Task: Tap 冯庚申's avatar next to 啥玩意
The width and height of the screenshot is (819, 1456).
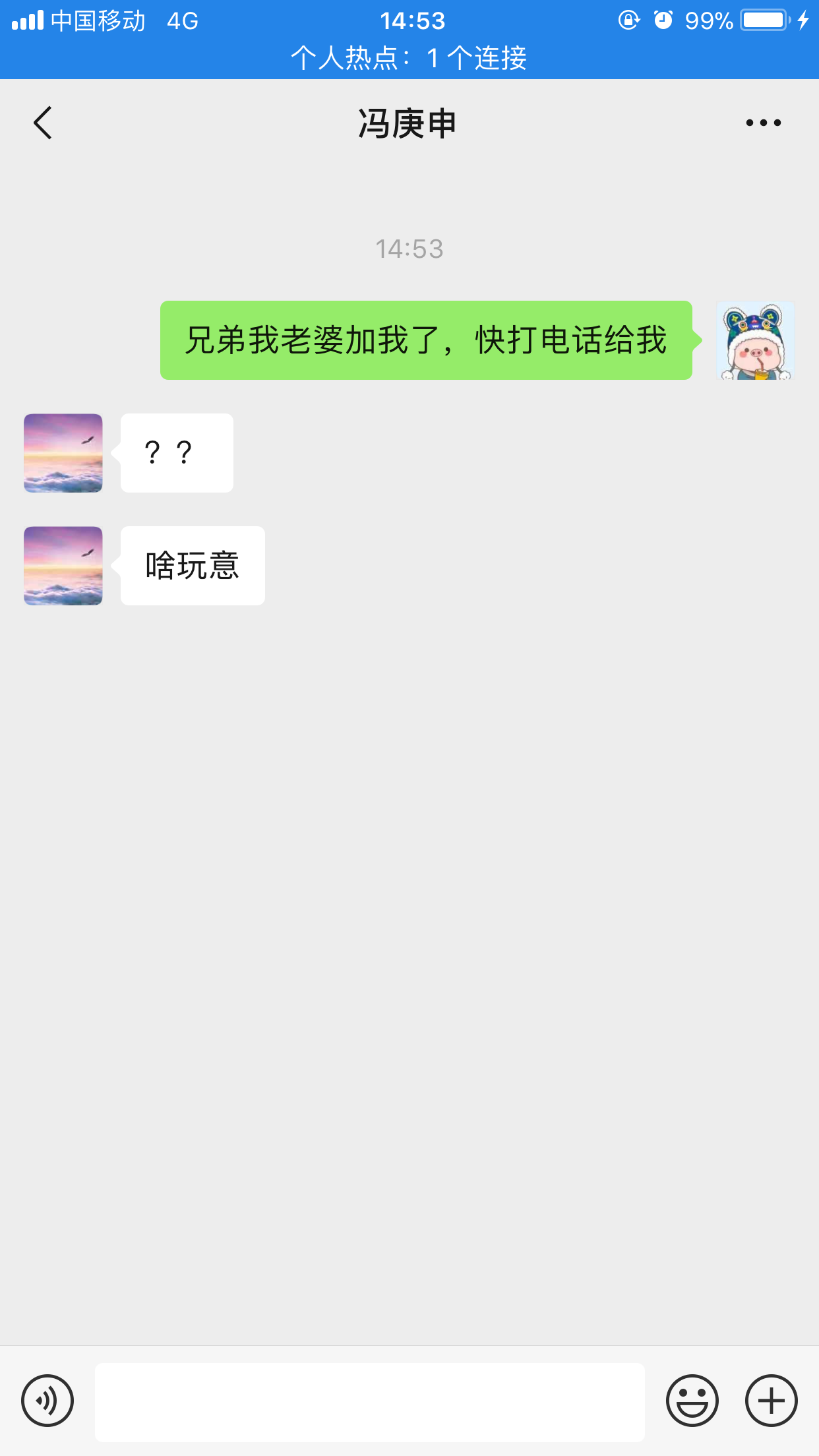Action: pos(63,565)
